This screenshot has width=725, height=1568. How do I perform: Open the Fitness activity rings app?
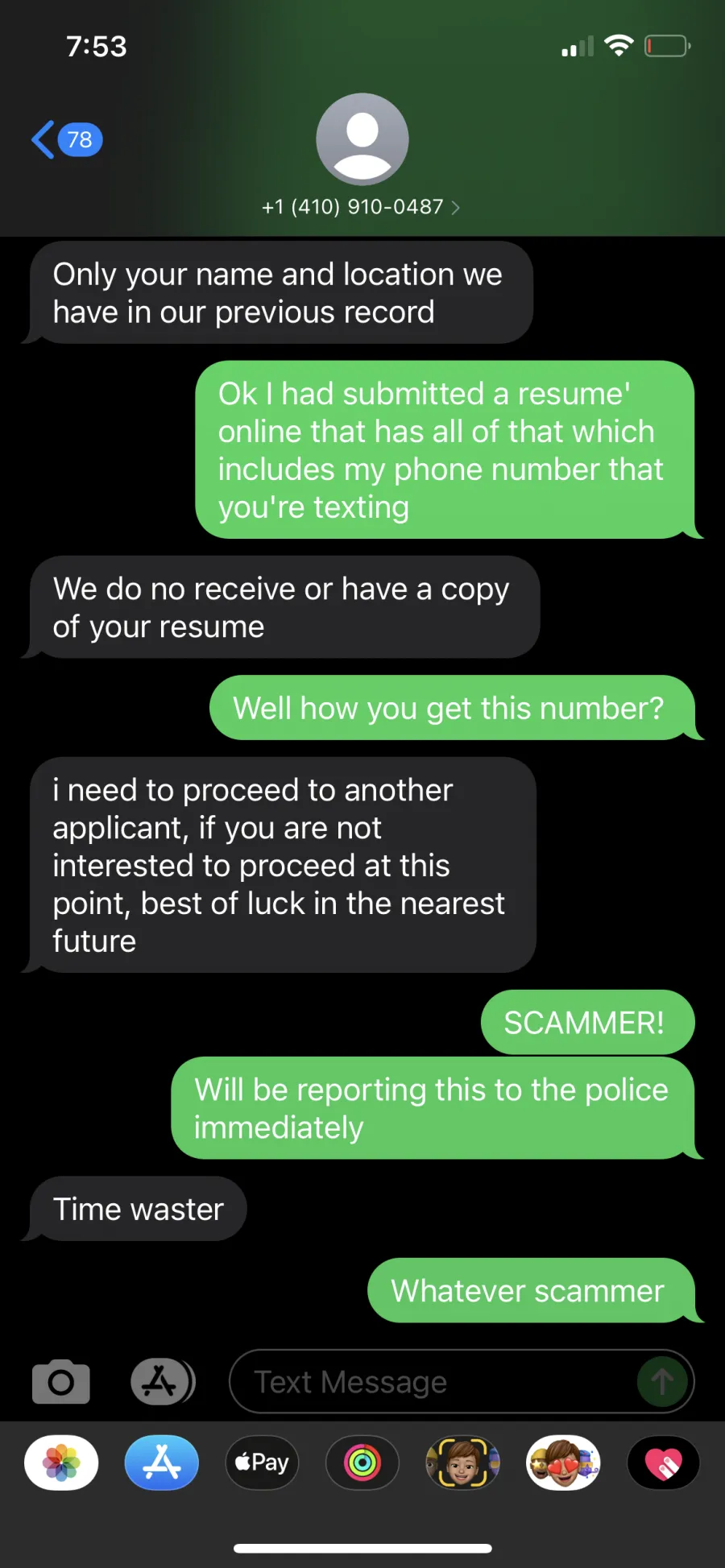click(x=362, y=1463)
